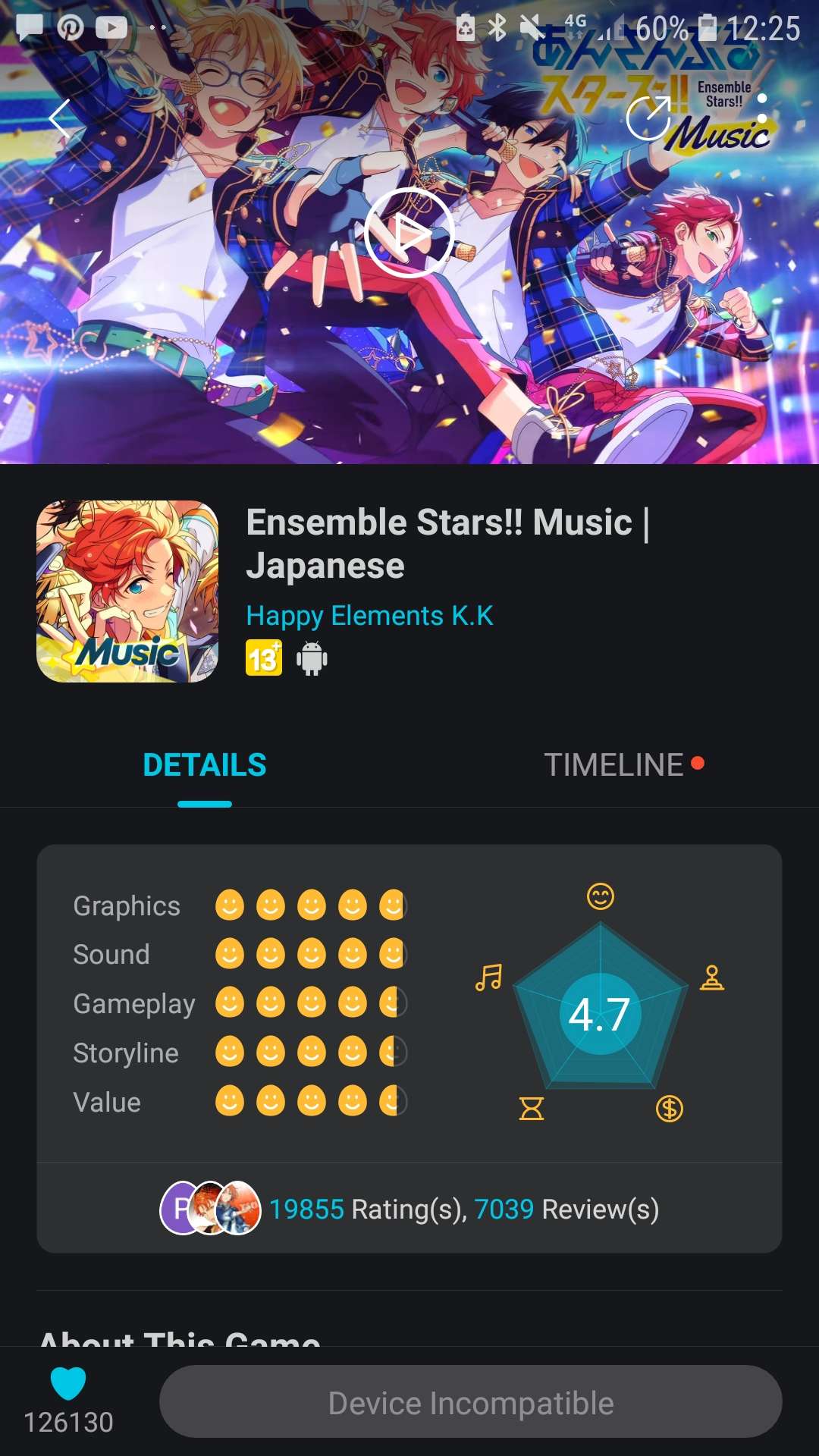Tap the heart to follow the game
Image resolution: width=819 pixels, height=1456 pixels.
[68, 1383]
